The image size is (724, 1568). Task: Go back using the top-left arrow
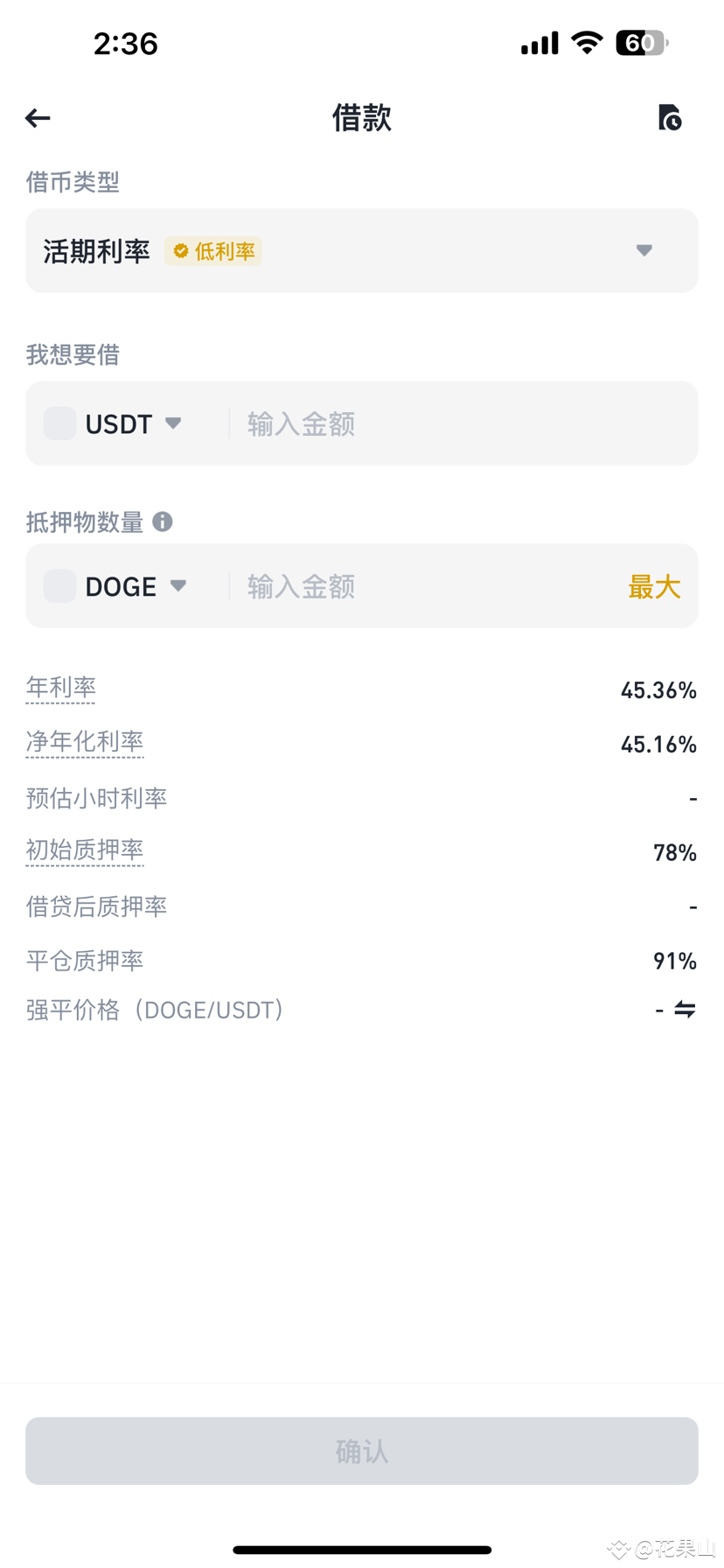[x=38, y=118]
